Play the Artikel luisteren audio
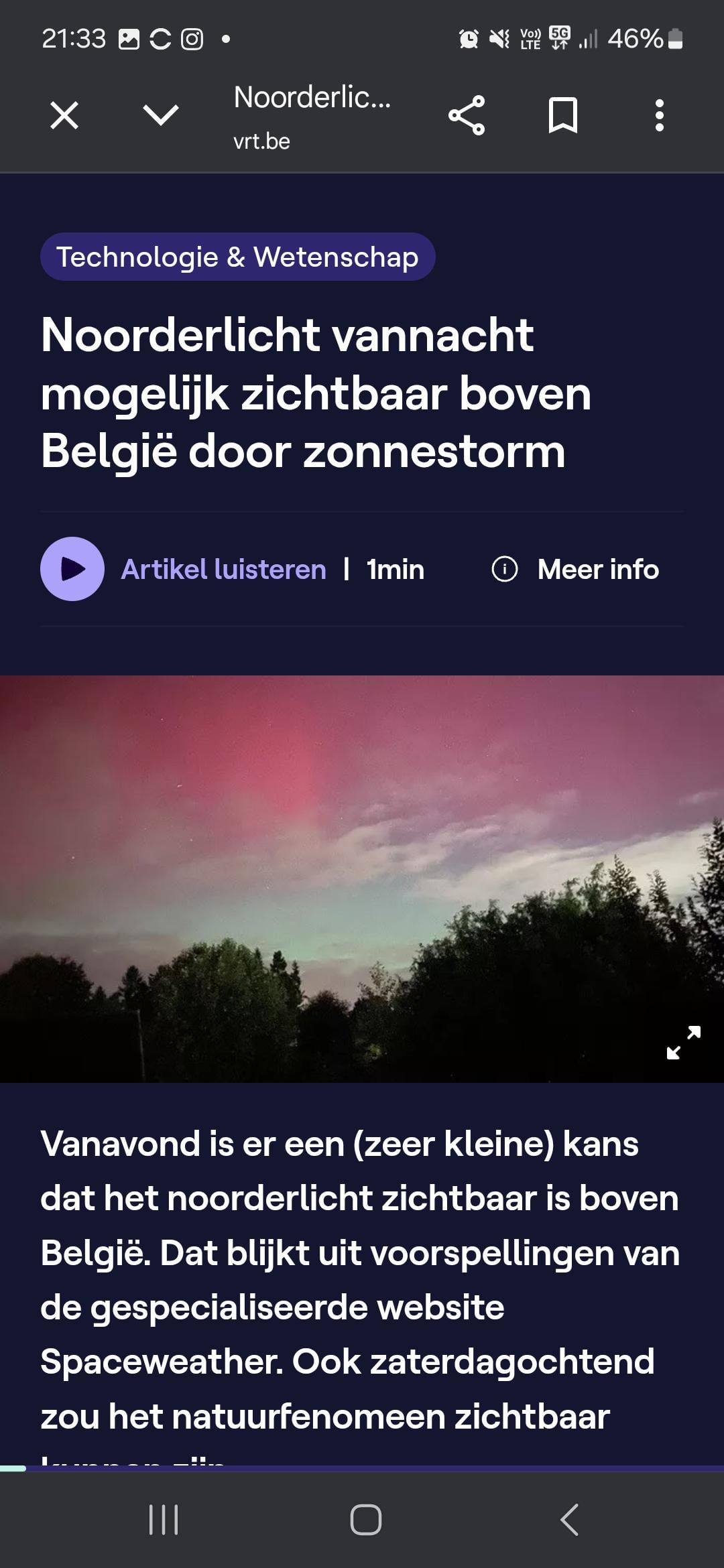The height and width of the screenshot is (1568, 724). (x=72, y=569)
